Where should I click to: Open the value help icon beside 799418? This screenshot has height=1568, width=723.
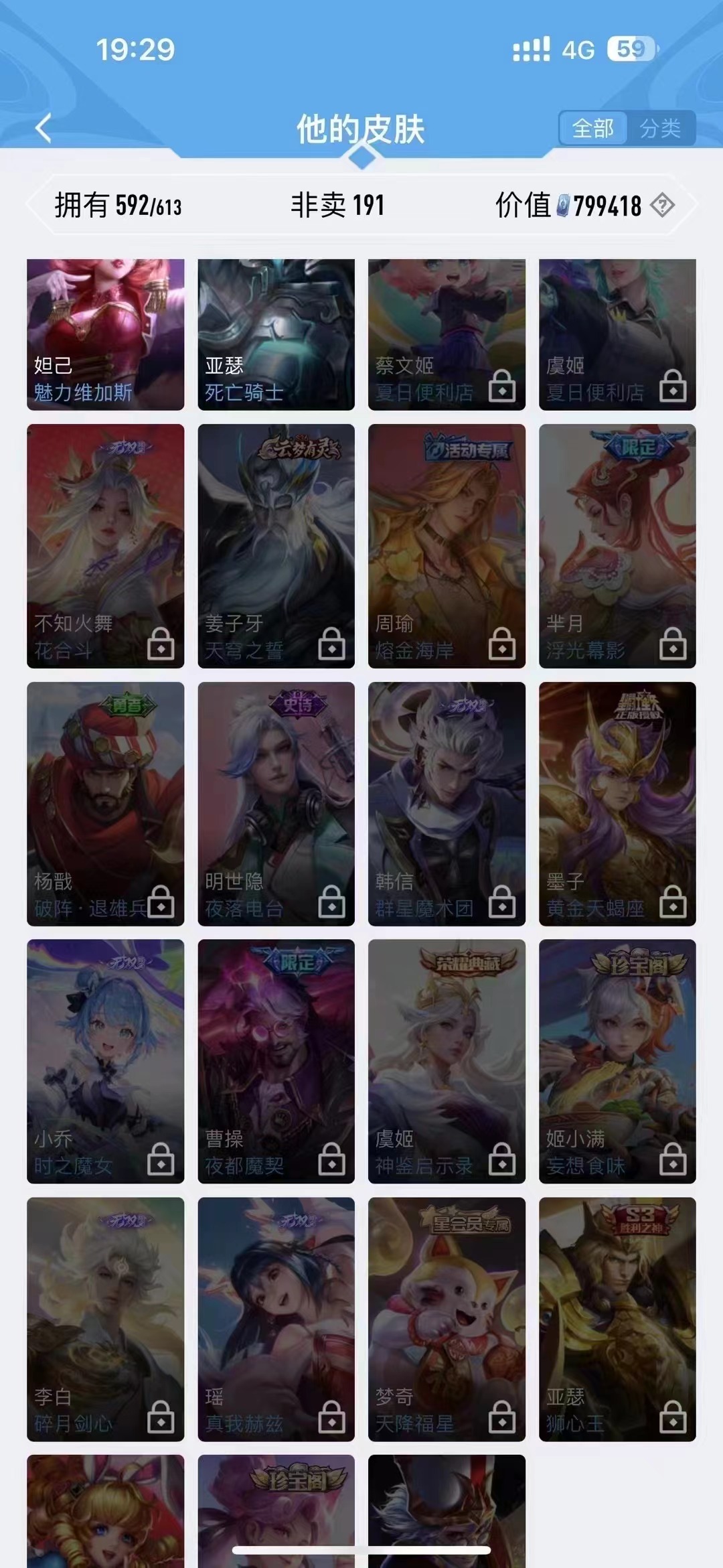point(662,205)
